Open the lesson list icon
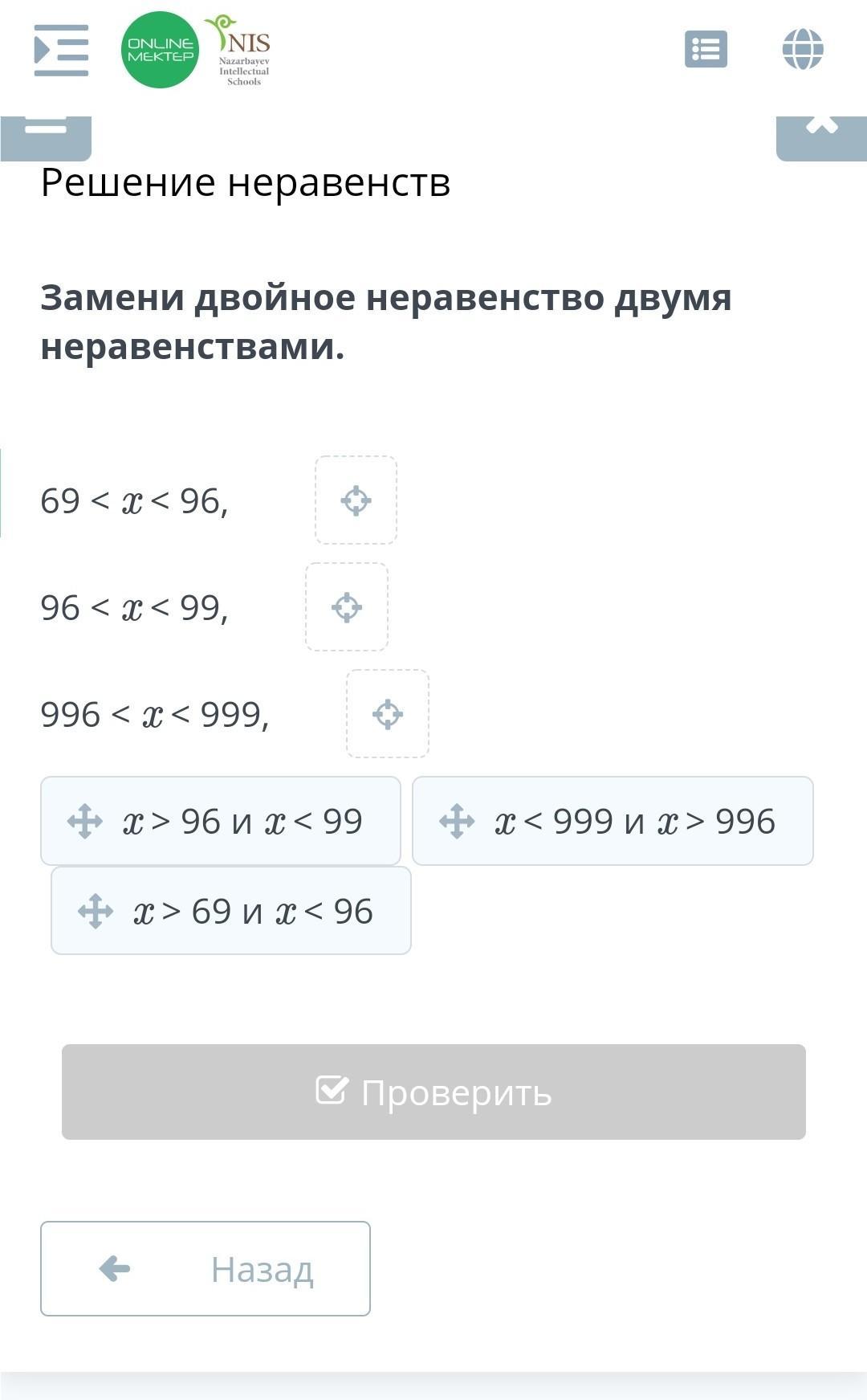The height and width of the screenshot is (1400, 867). [x=706, y=50]
